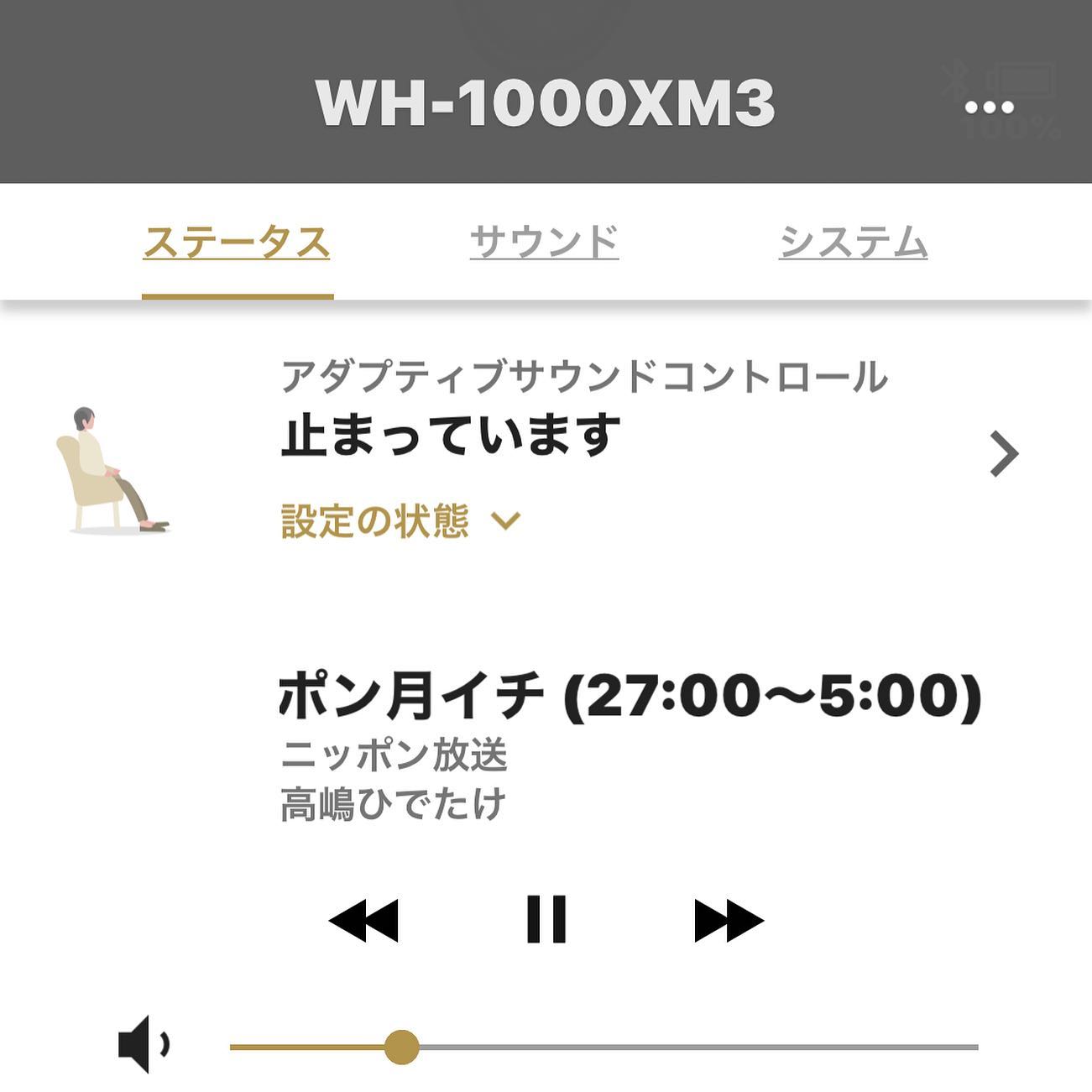The image size is (1092, 1092).
Task: Open adaptive sound control details chevron
Action: pos(1004,454)
